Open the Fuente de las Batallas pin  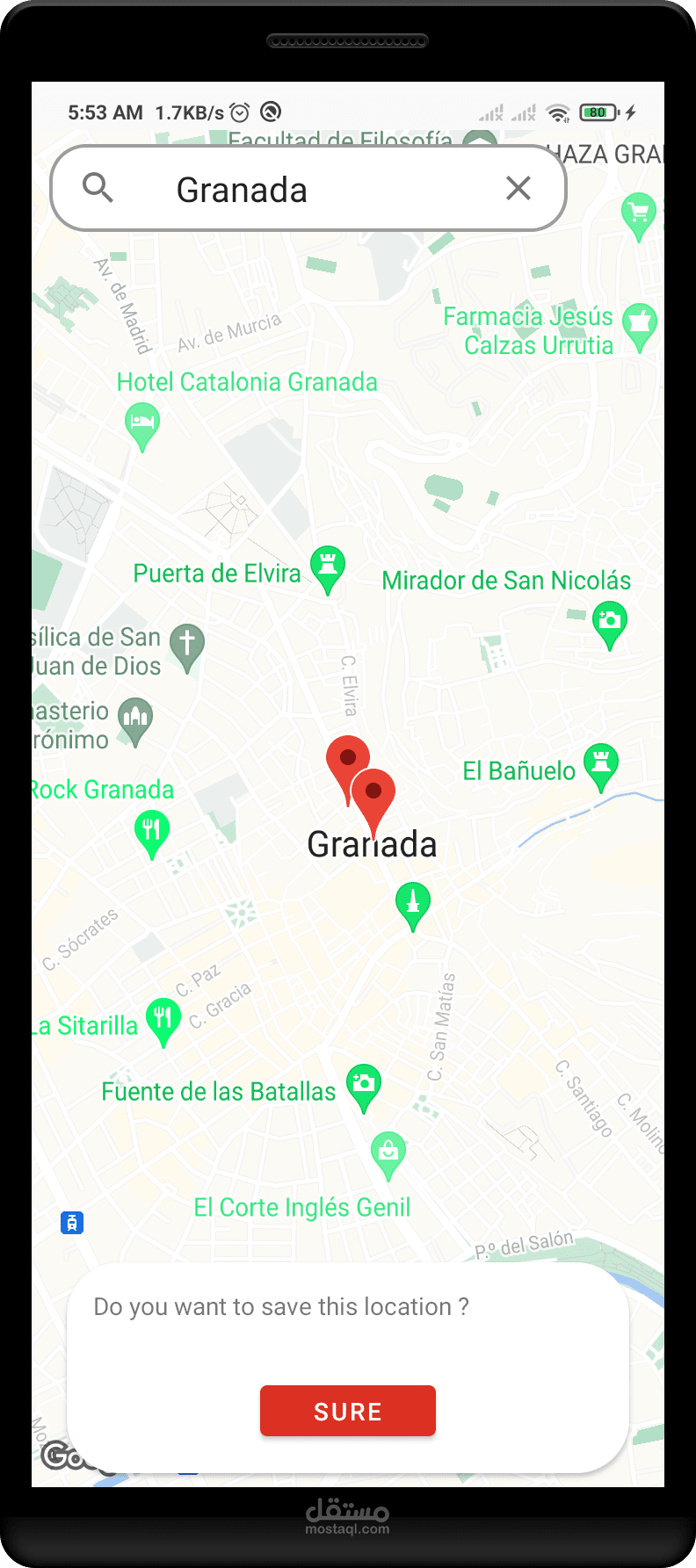click(x=364, y=1084)
